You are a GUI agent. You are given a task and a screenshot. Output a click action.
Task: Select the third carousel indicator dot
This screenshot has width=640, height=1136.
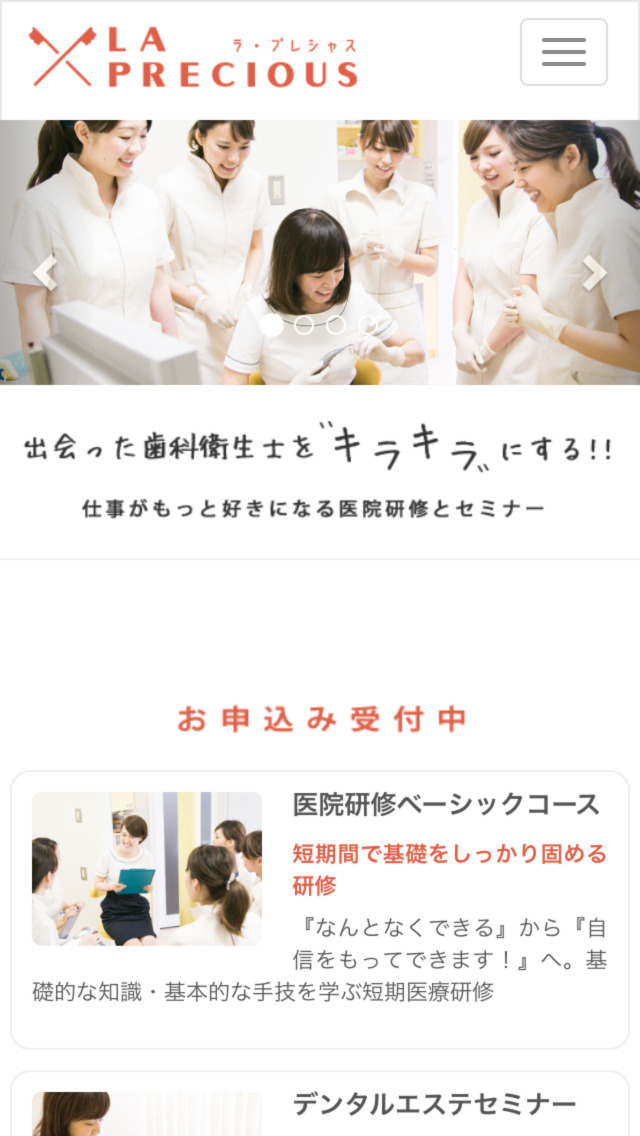coord(336,325)
